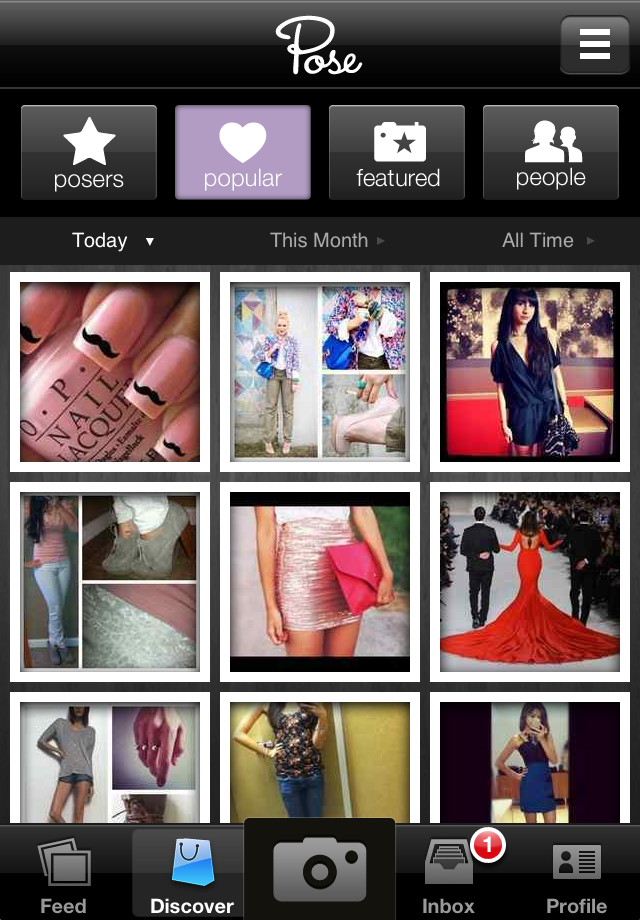Launch the camera to post
The width and height of the screenshot is (640, 920).
tap(320, 870)
